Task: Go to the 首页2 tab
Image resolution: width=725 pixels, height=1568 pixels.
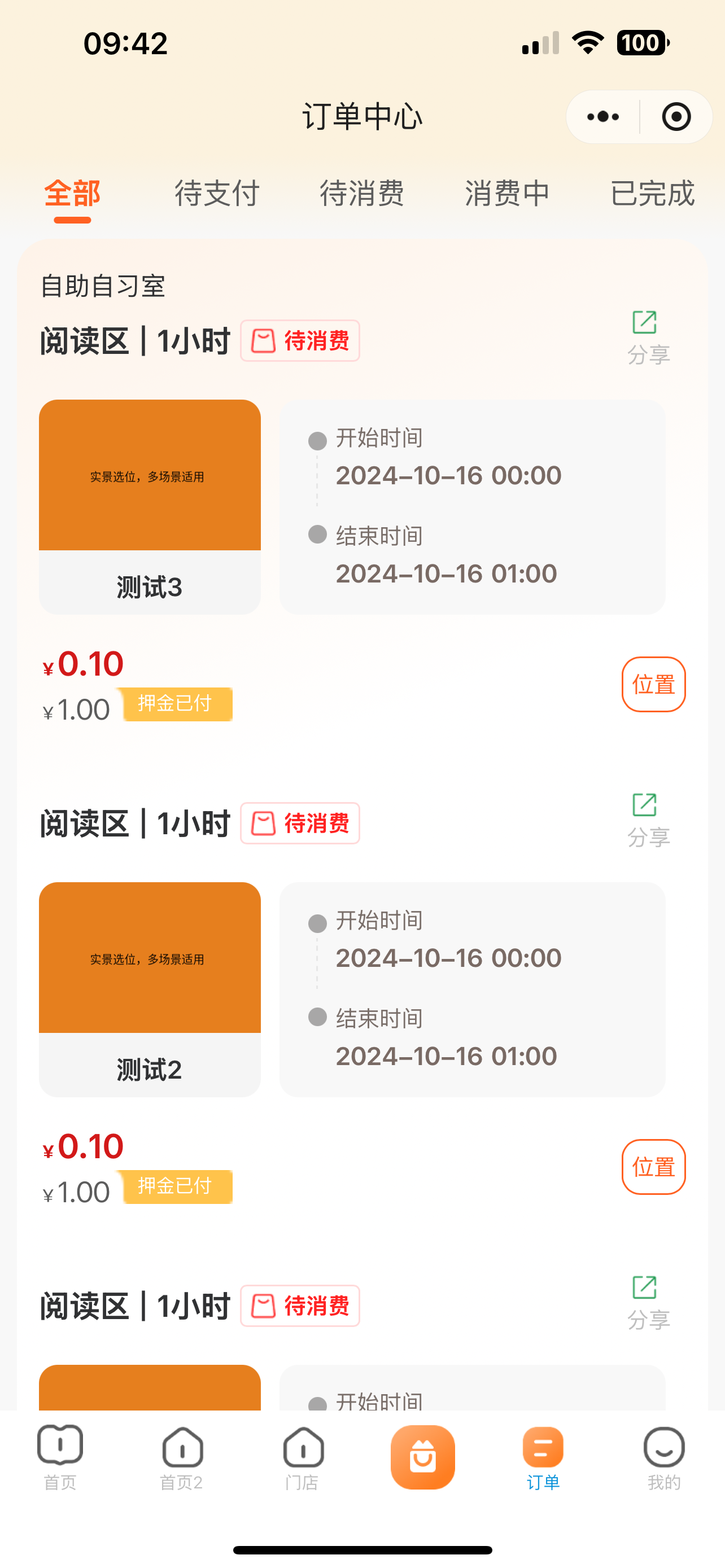Action: click(181, 1457)
